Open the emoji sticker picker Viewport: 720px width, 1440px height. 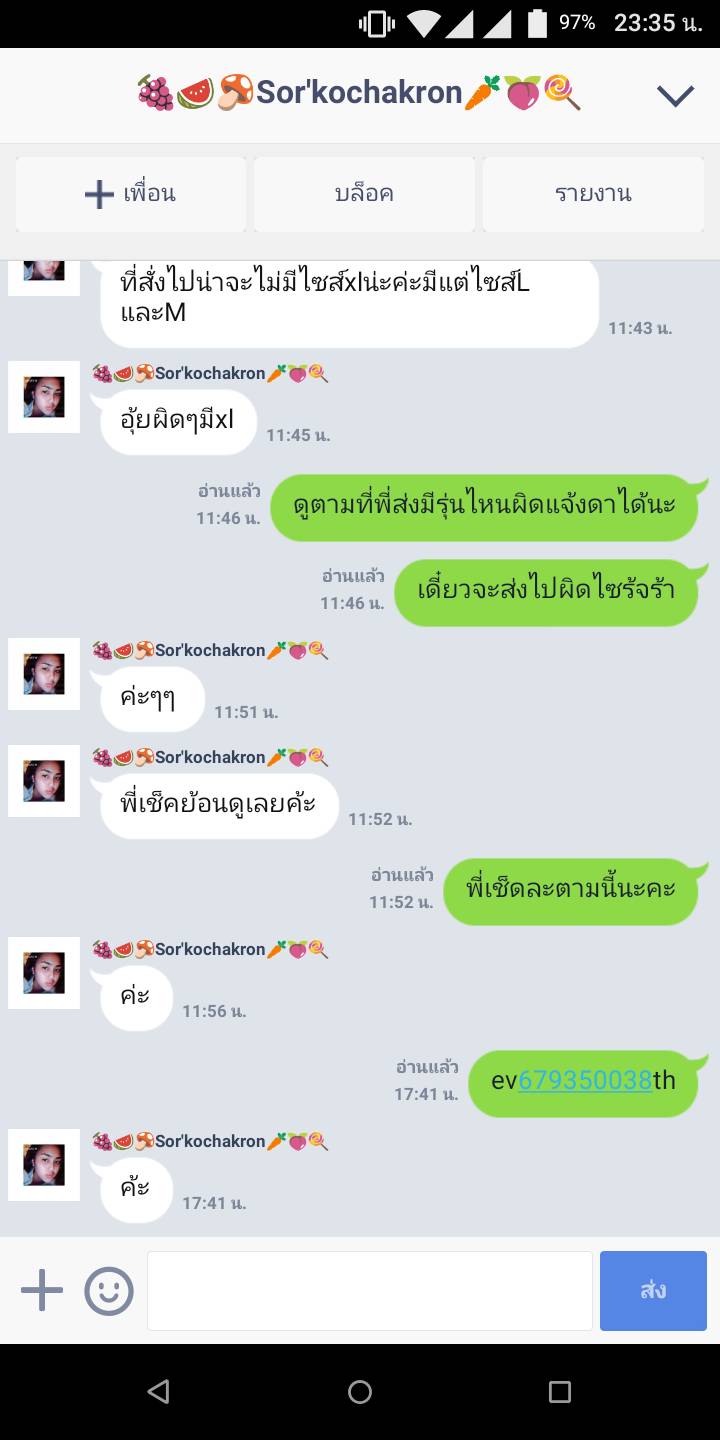[109, 1290]
